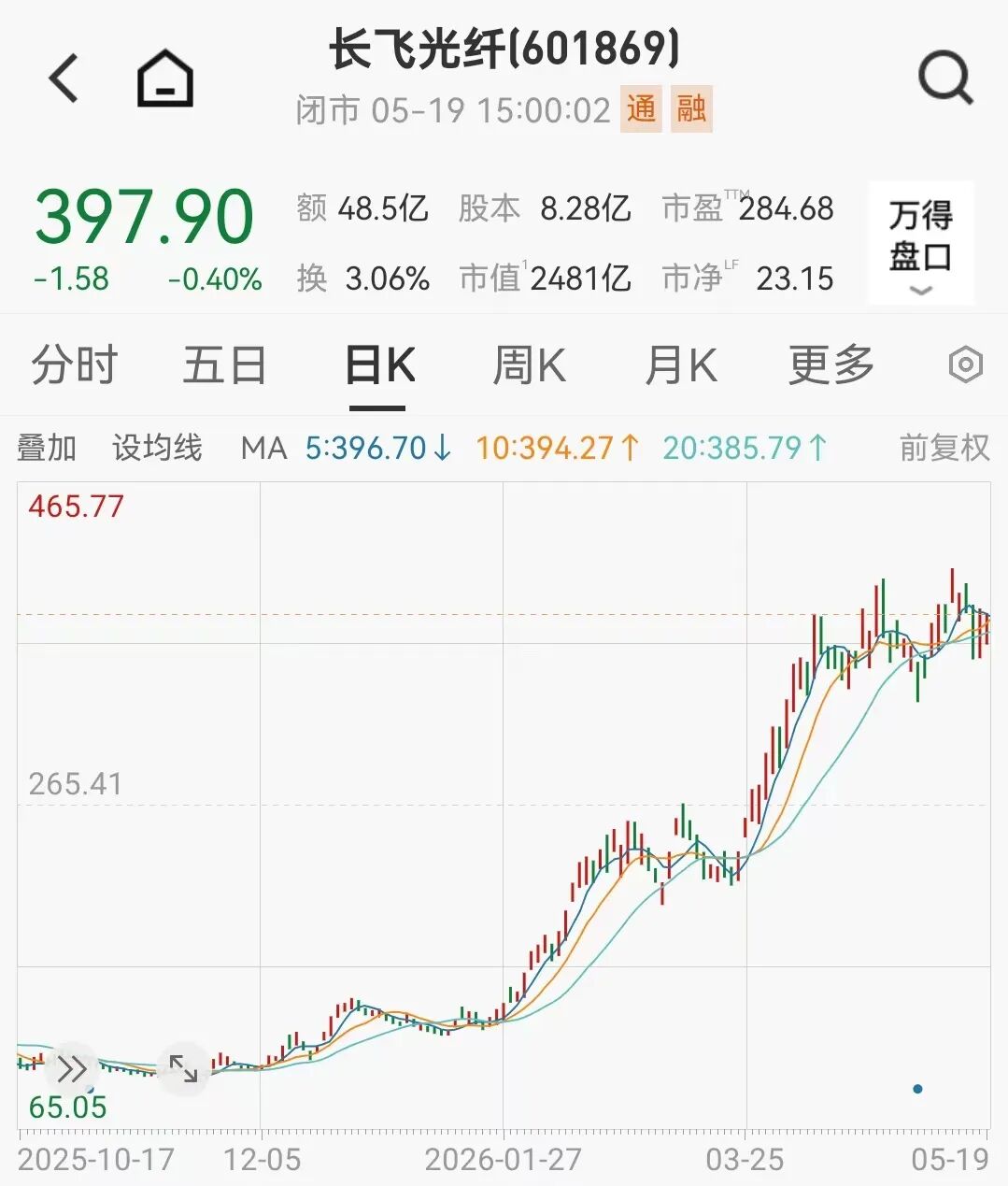Image resolution: width=1008 pixels, height=1186 pixels.
Task: Open the home icon
Action: pyautogui.click(x=165, y=78)
